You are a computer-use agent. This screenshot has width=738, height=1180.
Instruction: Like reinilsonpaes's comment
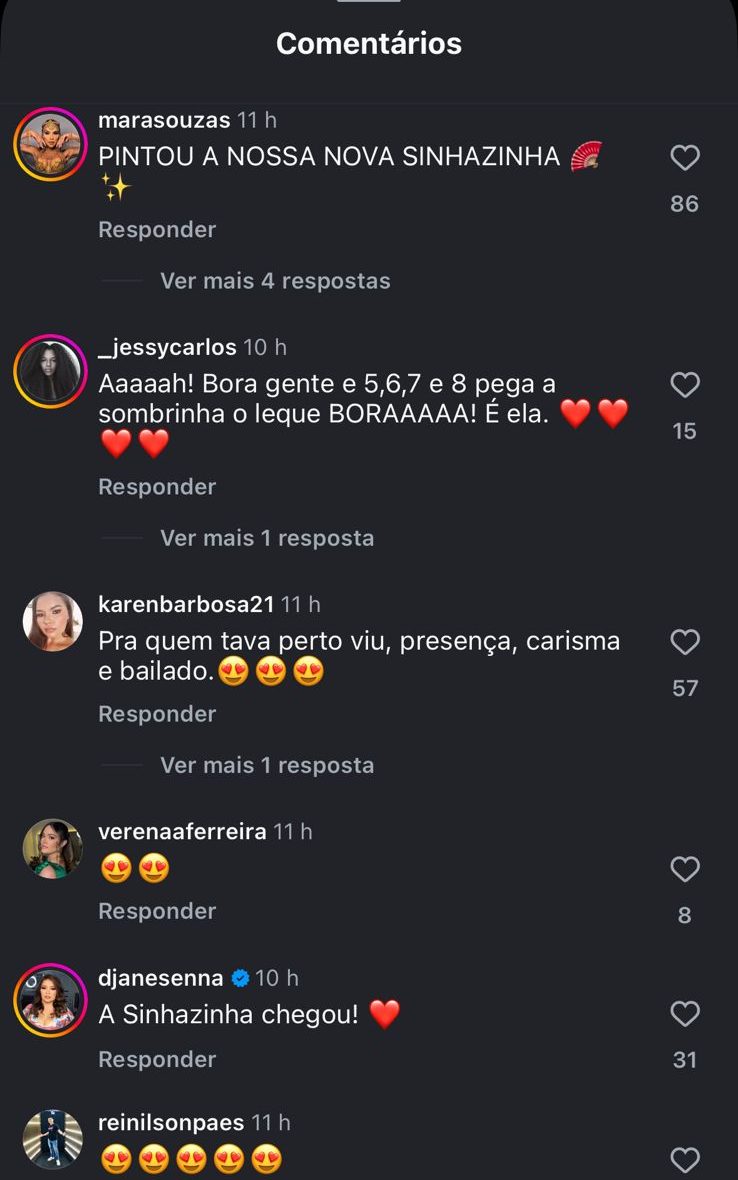coord(685,1160)
